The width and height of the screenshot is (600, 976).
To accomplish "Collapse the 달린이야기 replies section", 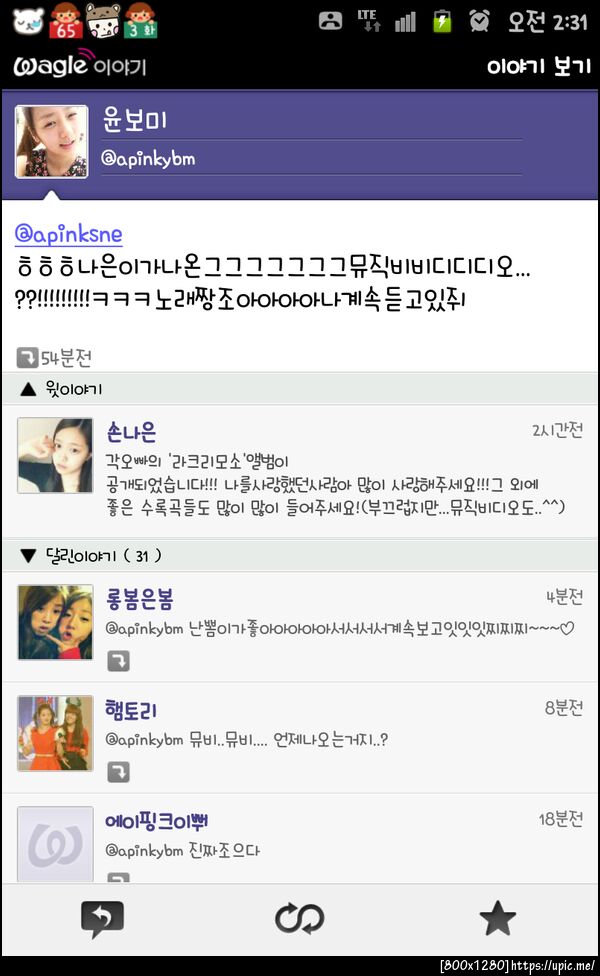I will (88, 555).
